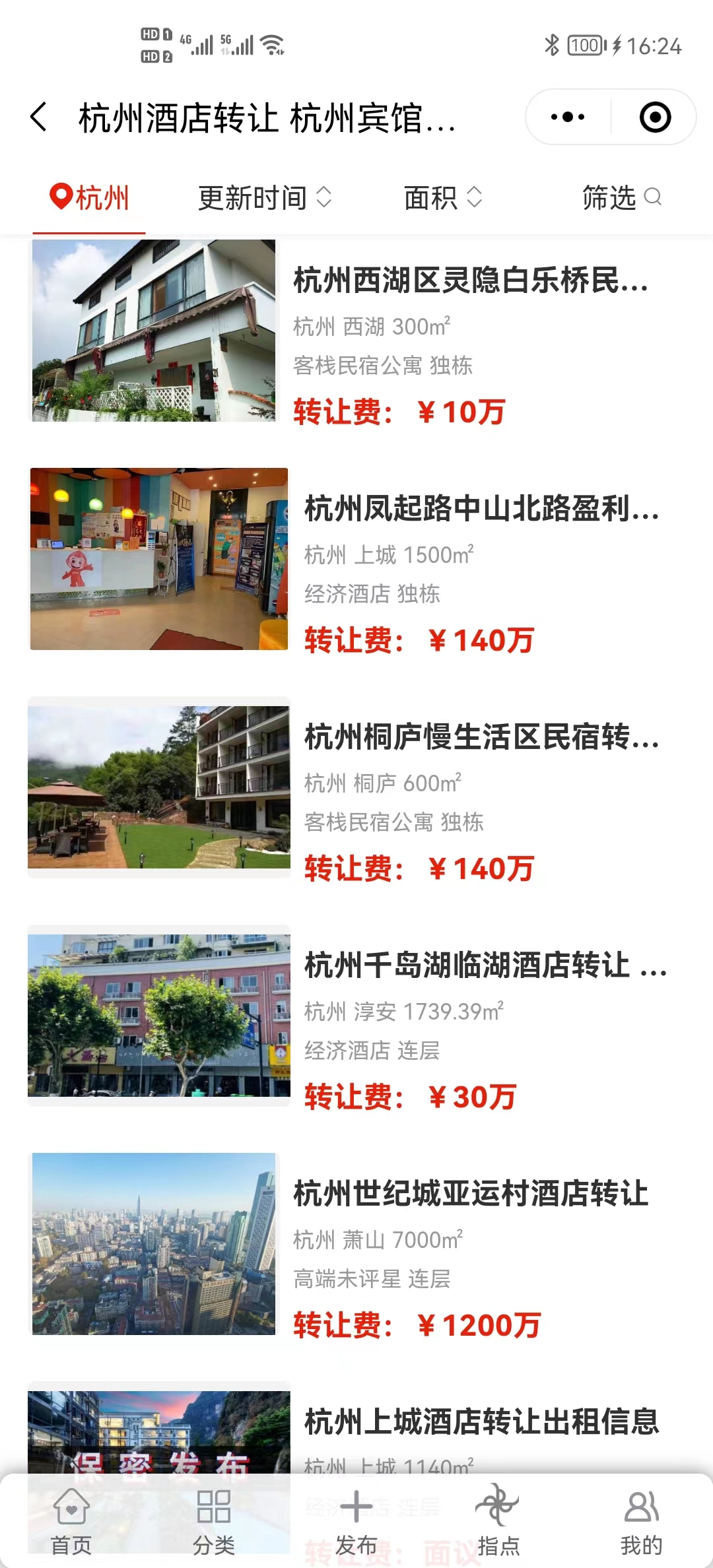This screenshot has height=1568, width=713.
Task: Sort listings by 更新时间
Action: coord(264,198)
